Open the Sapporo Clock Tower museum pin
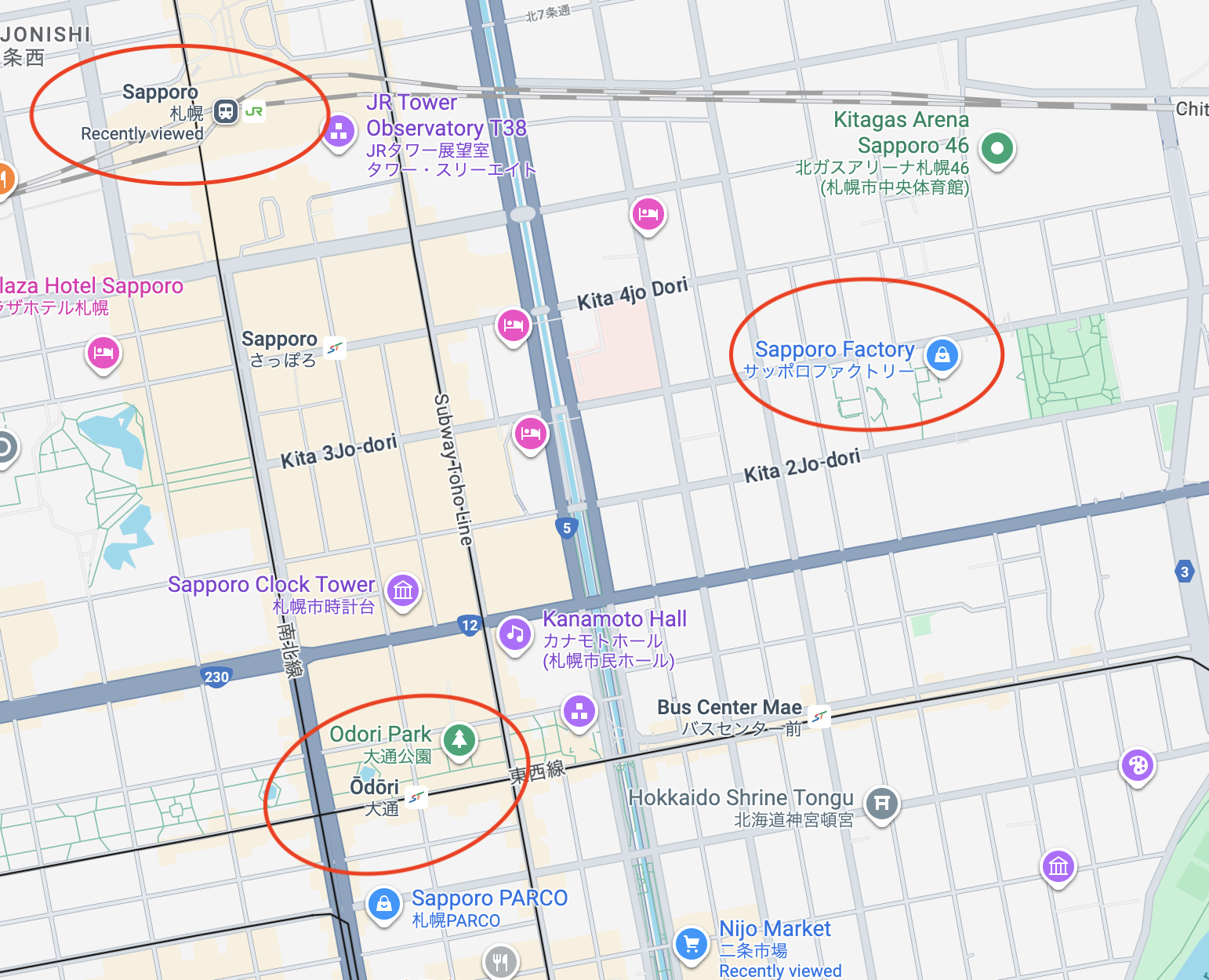The image size is (1209, 980). point(403,590)
